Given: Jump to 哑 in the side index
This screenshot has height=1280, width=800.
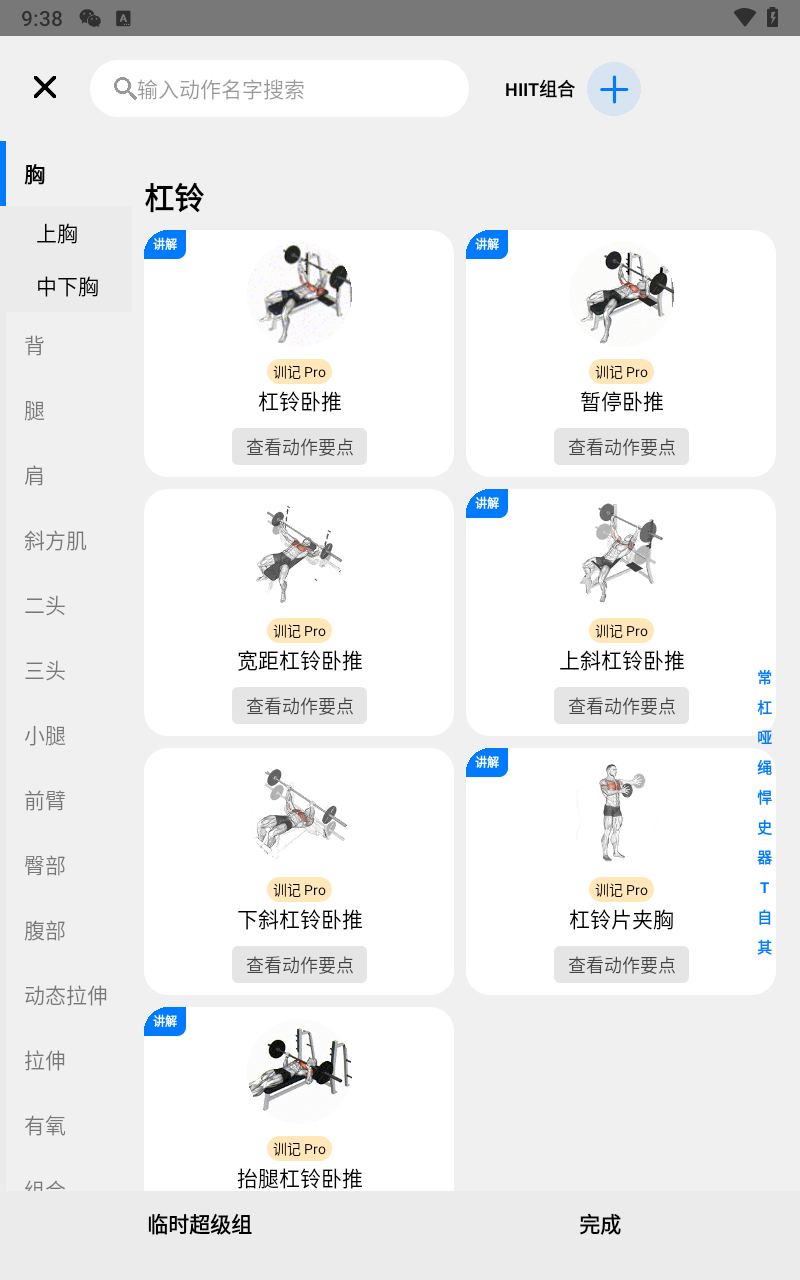Looking at the screenshot, I should tap(765, 738).
